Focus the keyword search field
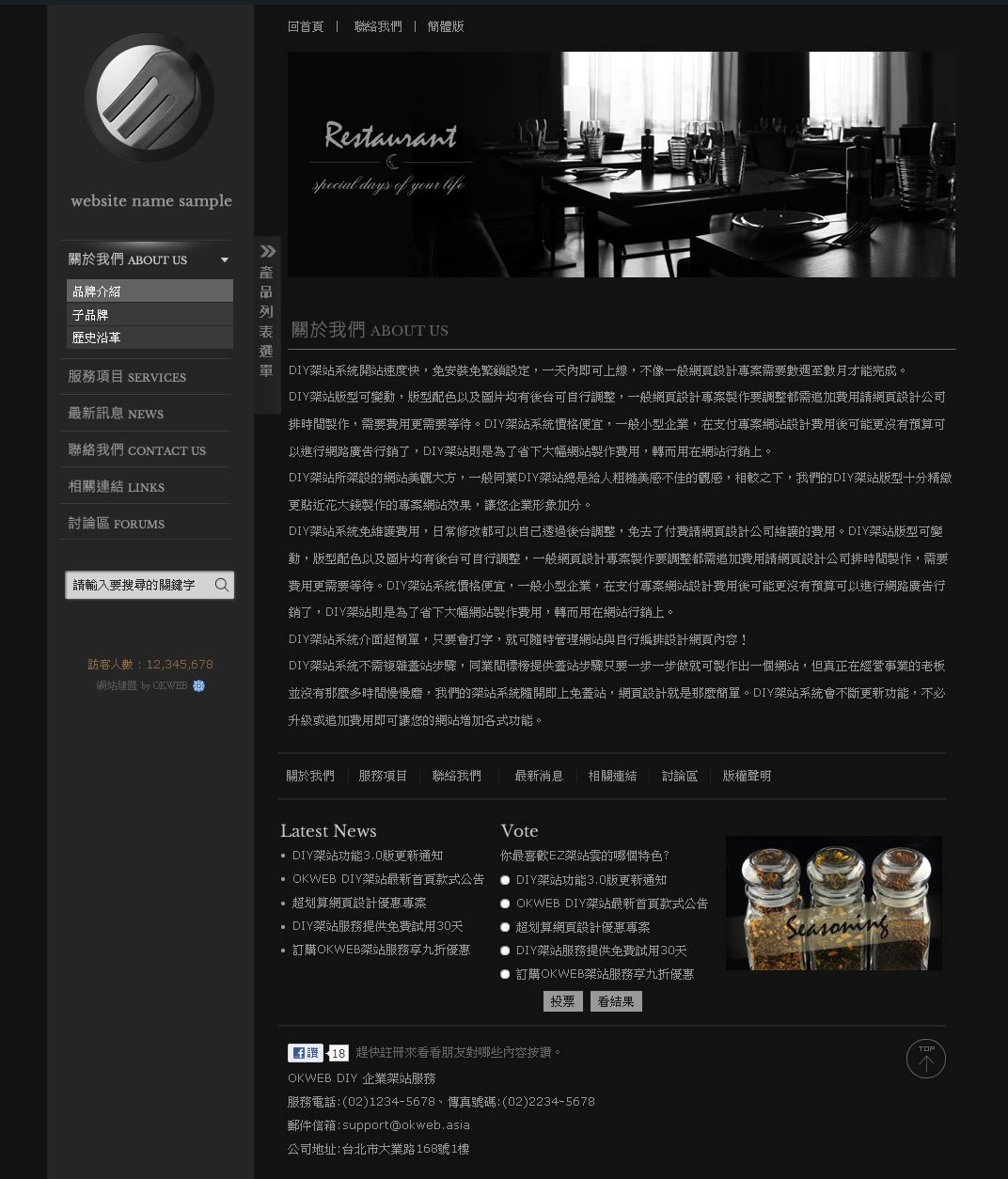This screenshot has width=1008, height=1179. point(136,585)
